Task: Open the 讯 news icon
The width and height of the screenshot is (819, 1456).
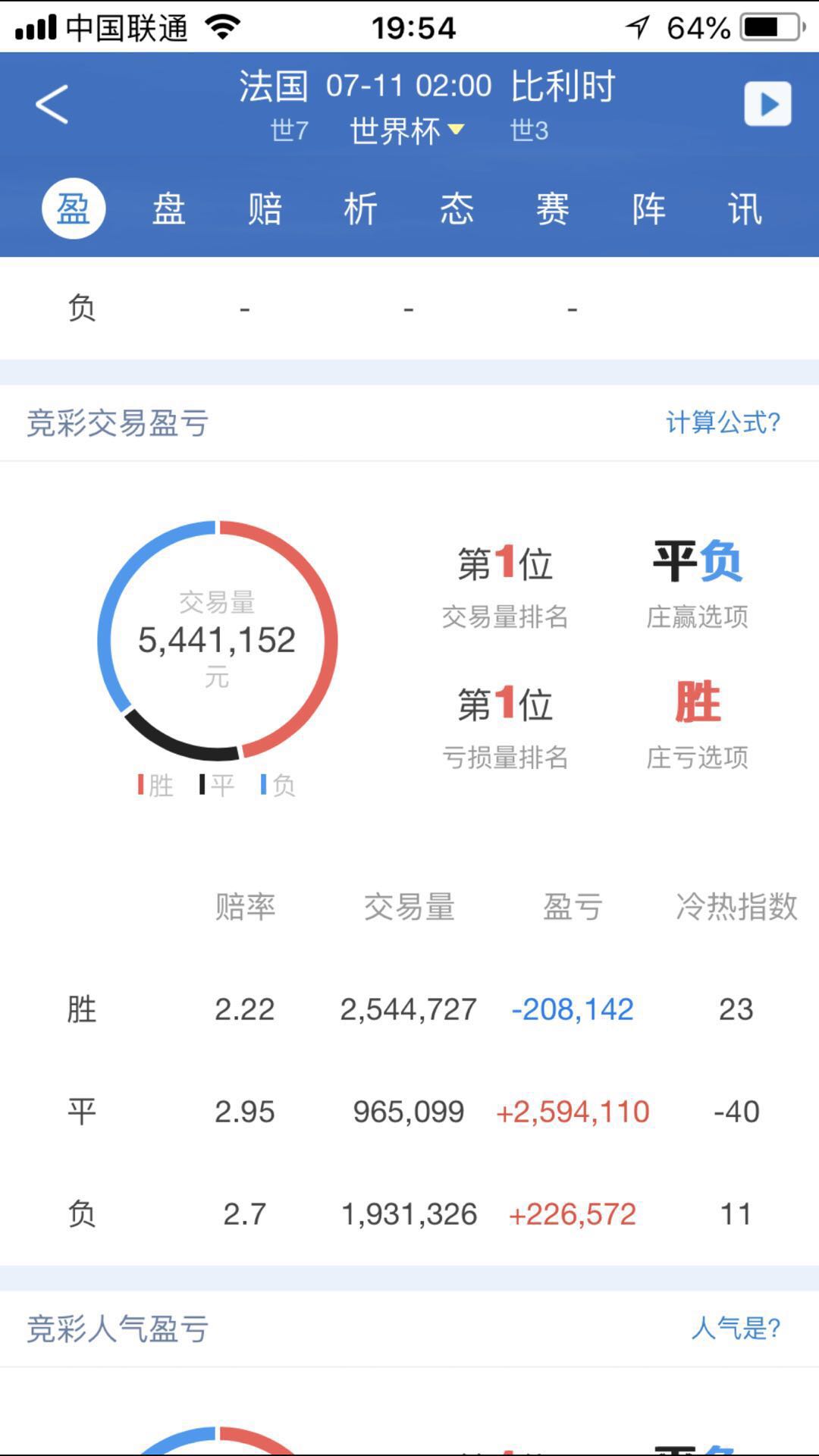Action: tap(745, 209)
